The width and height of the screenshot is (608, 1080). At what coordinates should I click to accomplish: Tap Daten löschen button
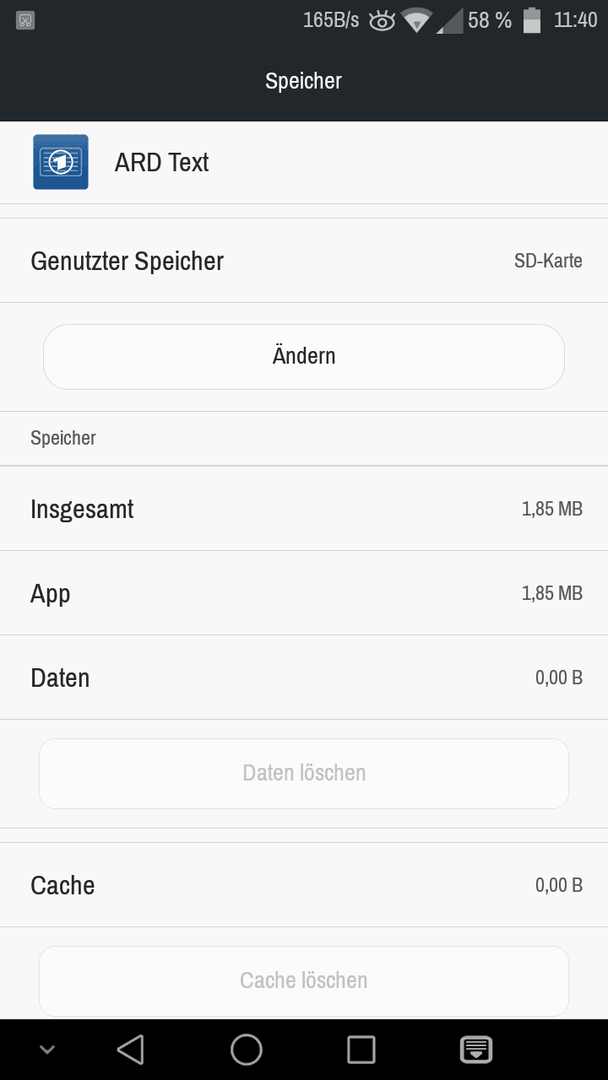(304, 773)
